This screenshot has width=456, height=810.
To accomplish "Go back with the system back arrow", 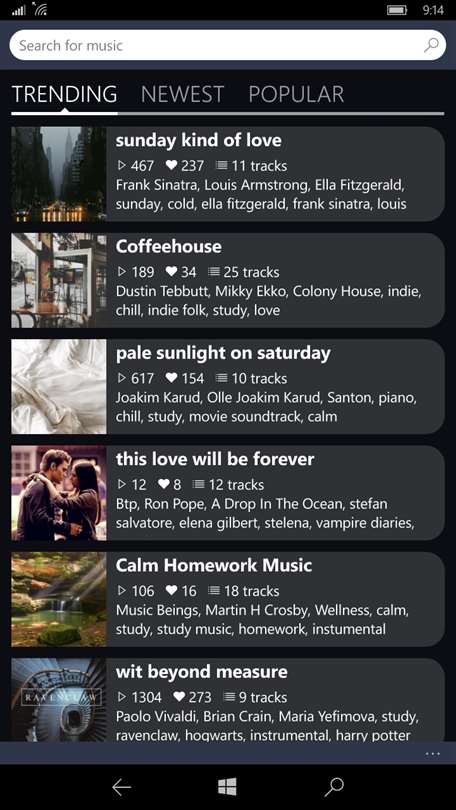I will pyautogui.click(x=122, y=787).
